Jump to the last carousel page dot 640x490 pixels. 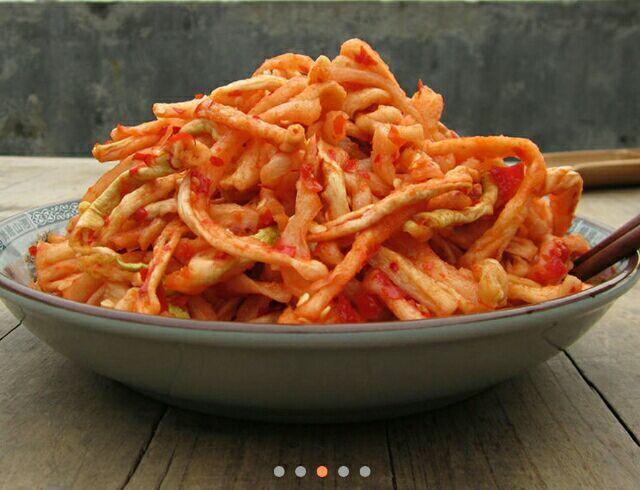(x=365, y=471)
